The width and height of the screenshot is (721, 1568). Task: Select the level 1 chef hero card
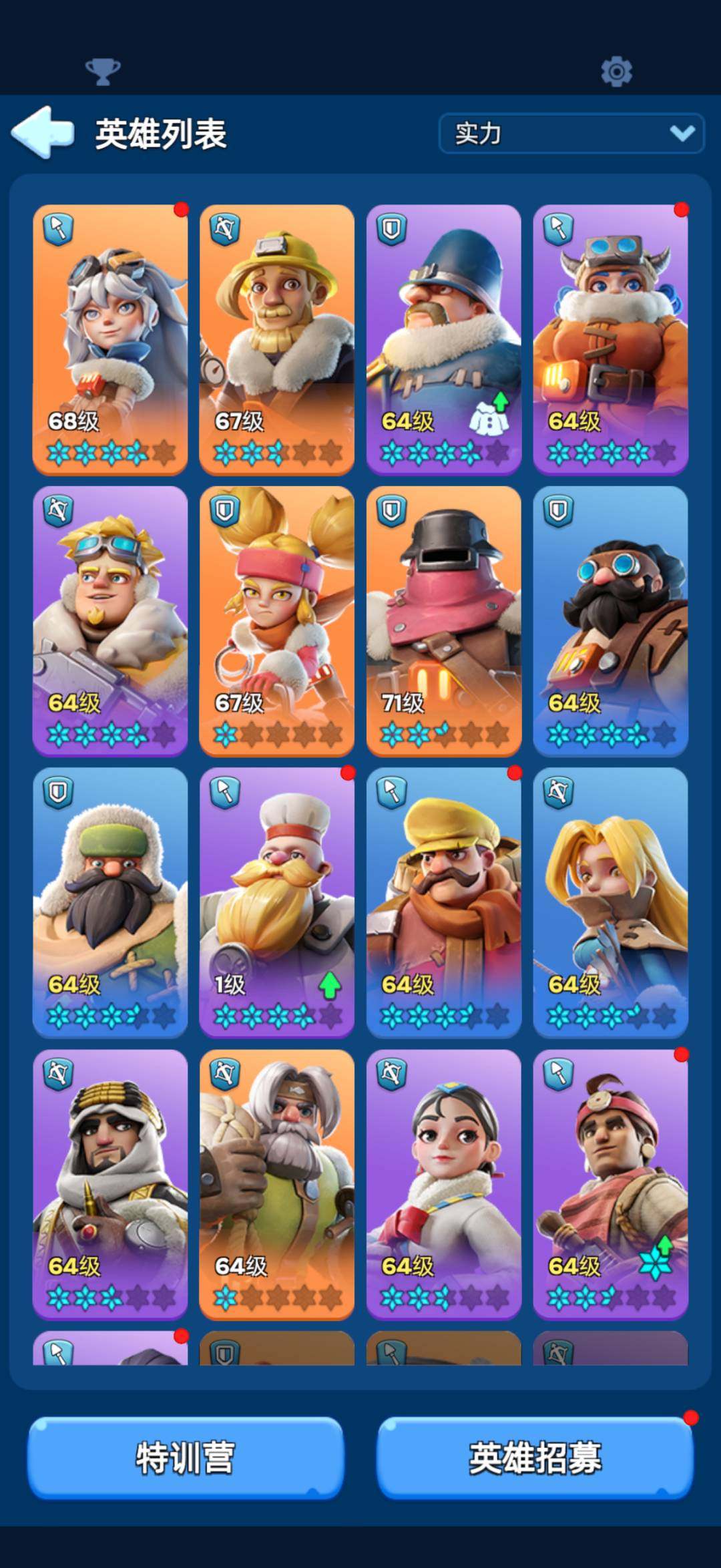277,903
